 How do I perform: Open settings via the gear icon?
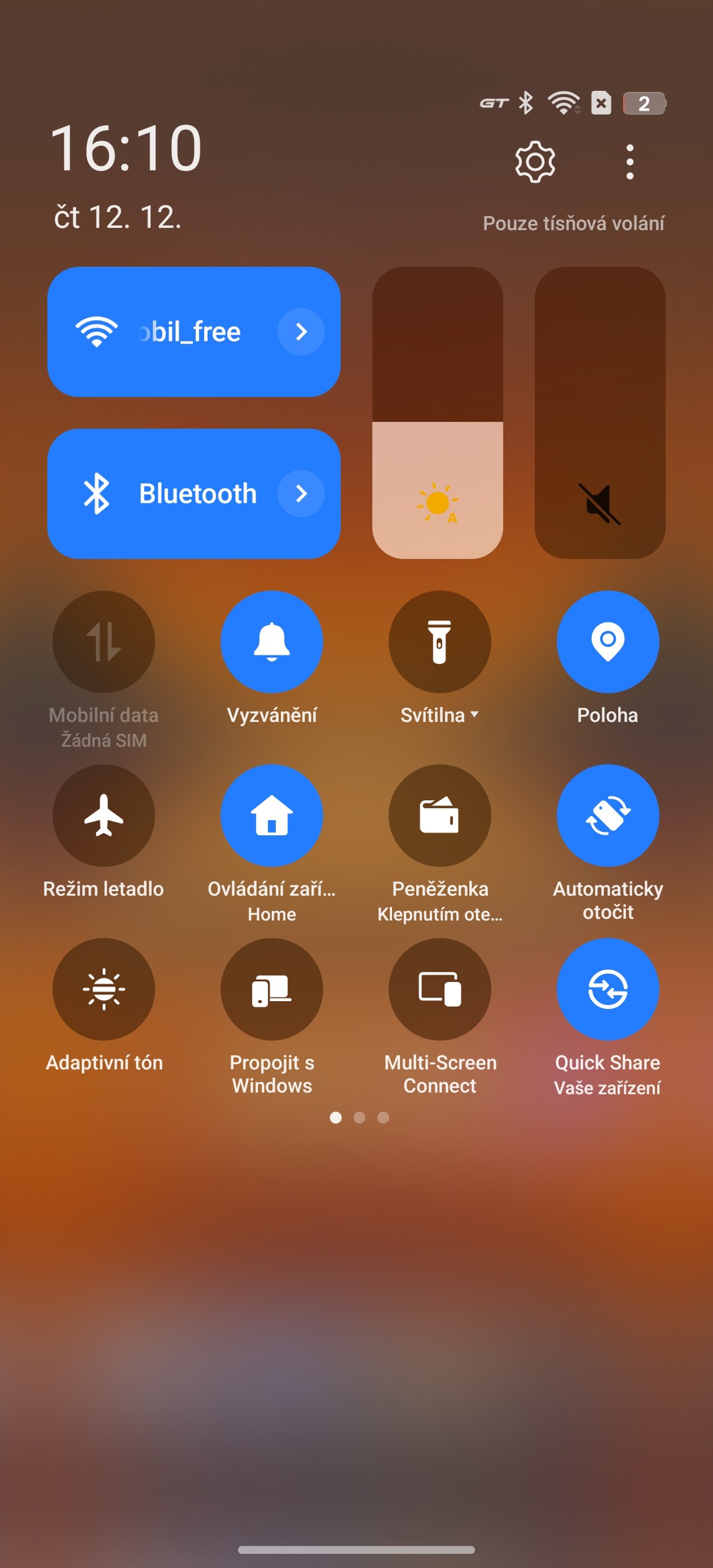[534, 162]
